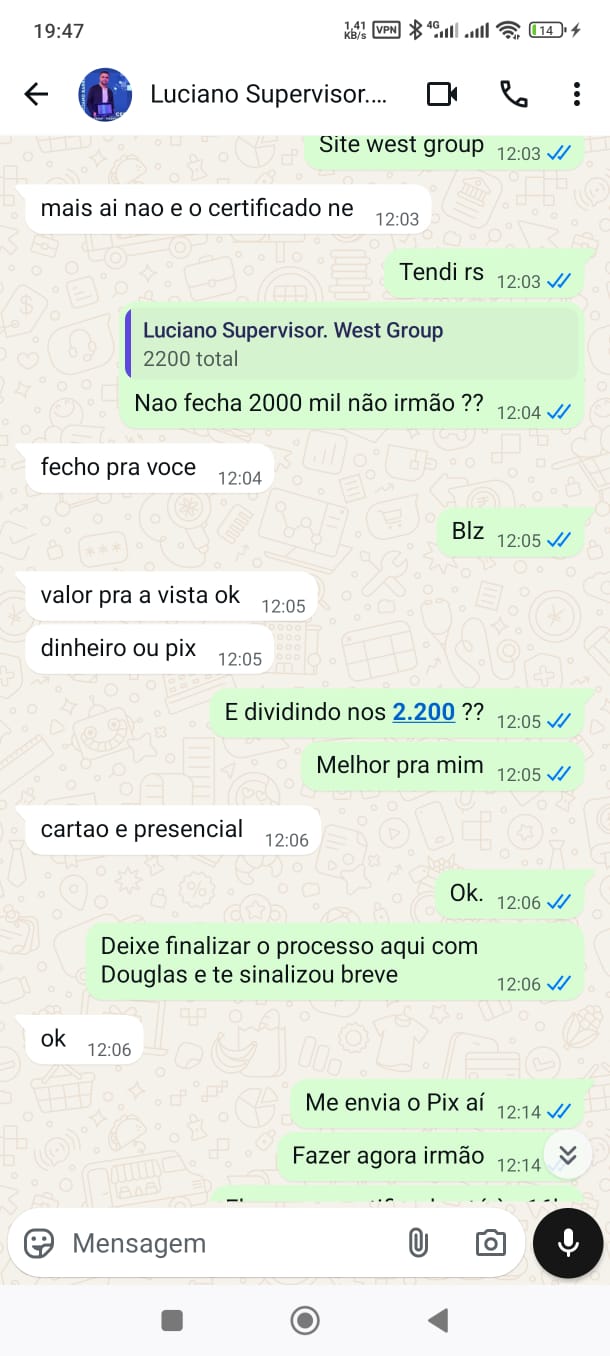Open the three-dot overflow menu
This screenshot has height=1356, width=610.
(577, 94)
